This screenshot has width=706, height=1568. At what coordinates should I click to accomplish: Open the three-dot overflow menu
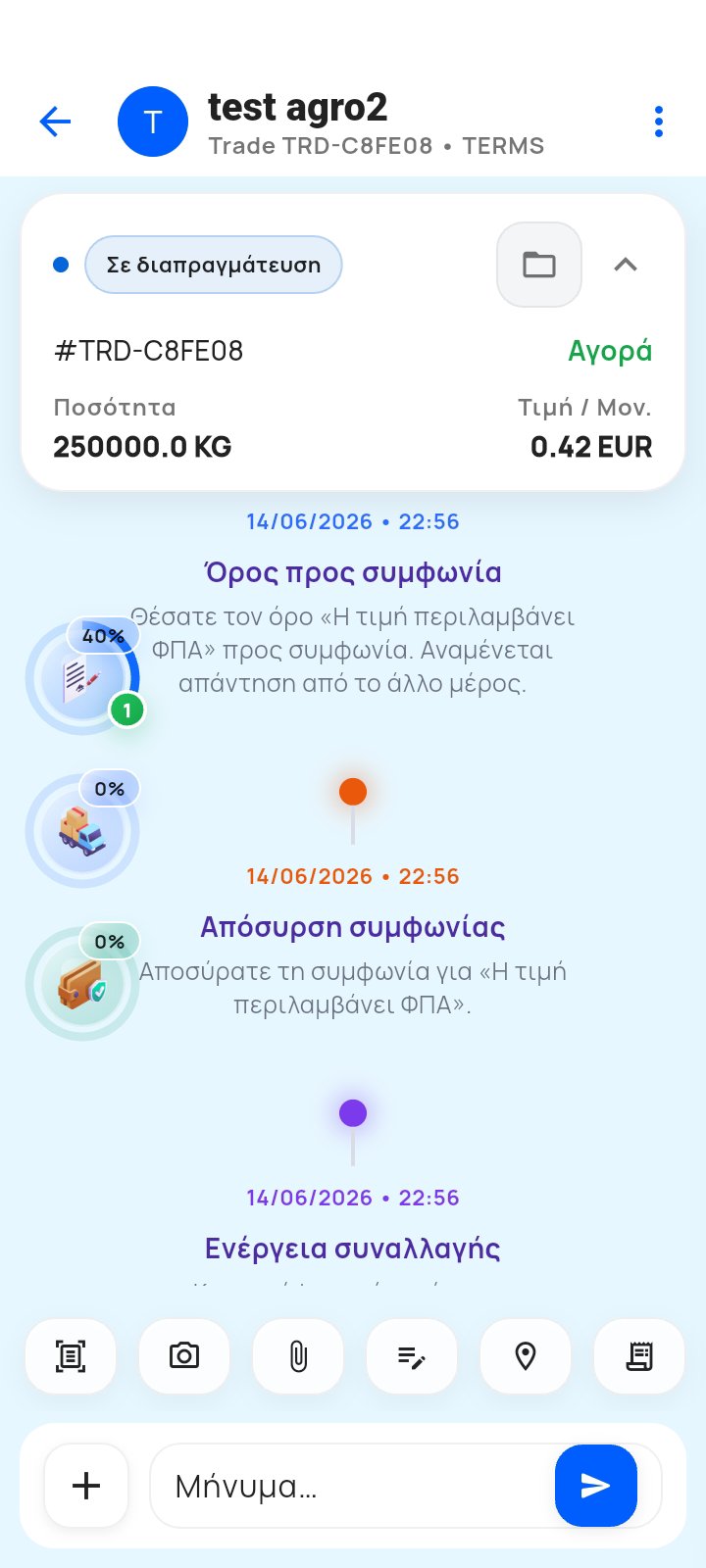[x=658, y=122]
